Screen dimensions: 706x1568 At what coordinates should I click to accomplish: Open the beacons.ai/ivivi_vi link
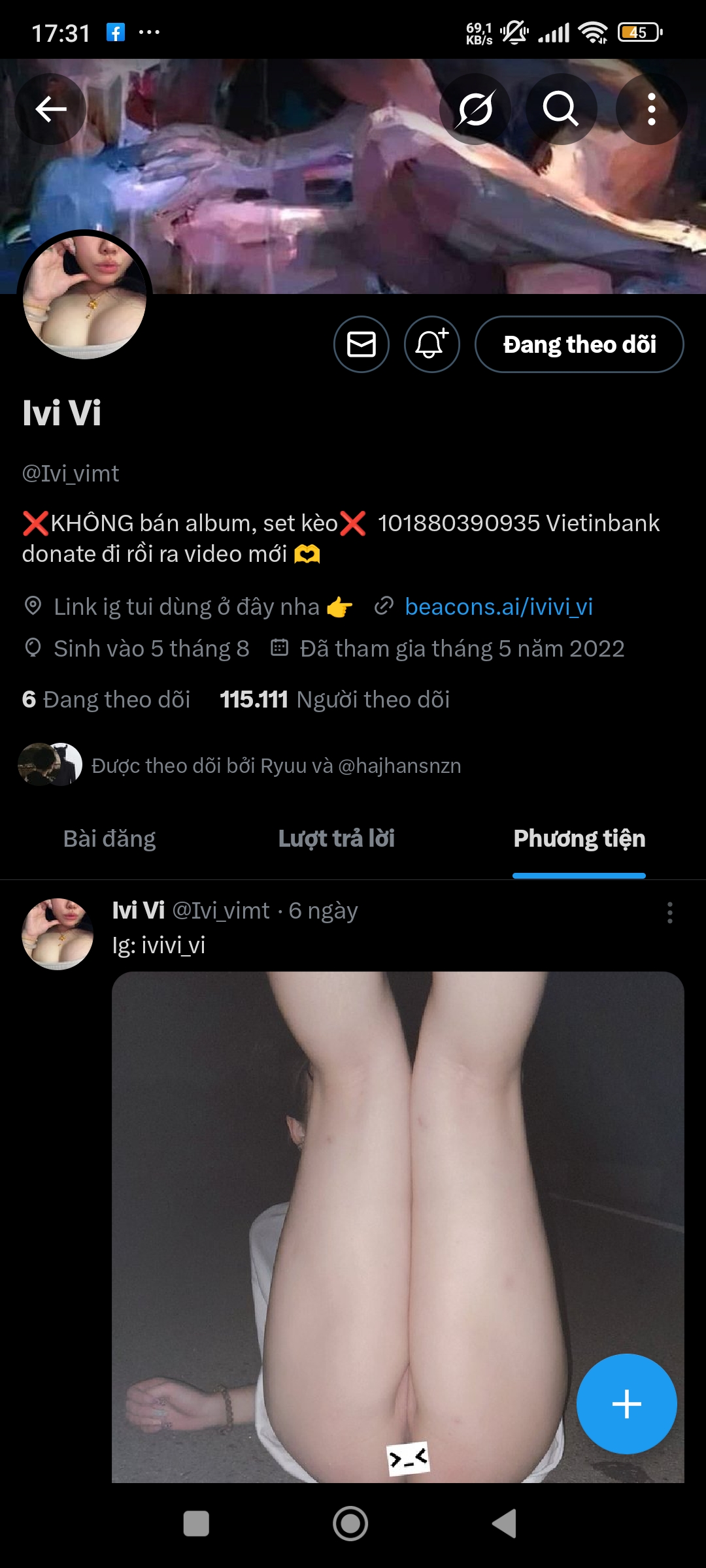coord(499,607)
